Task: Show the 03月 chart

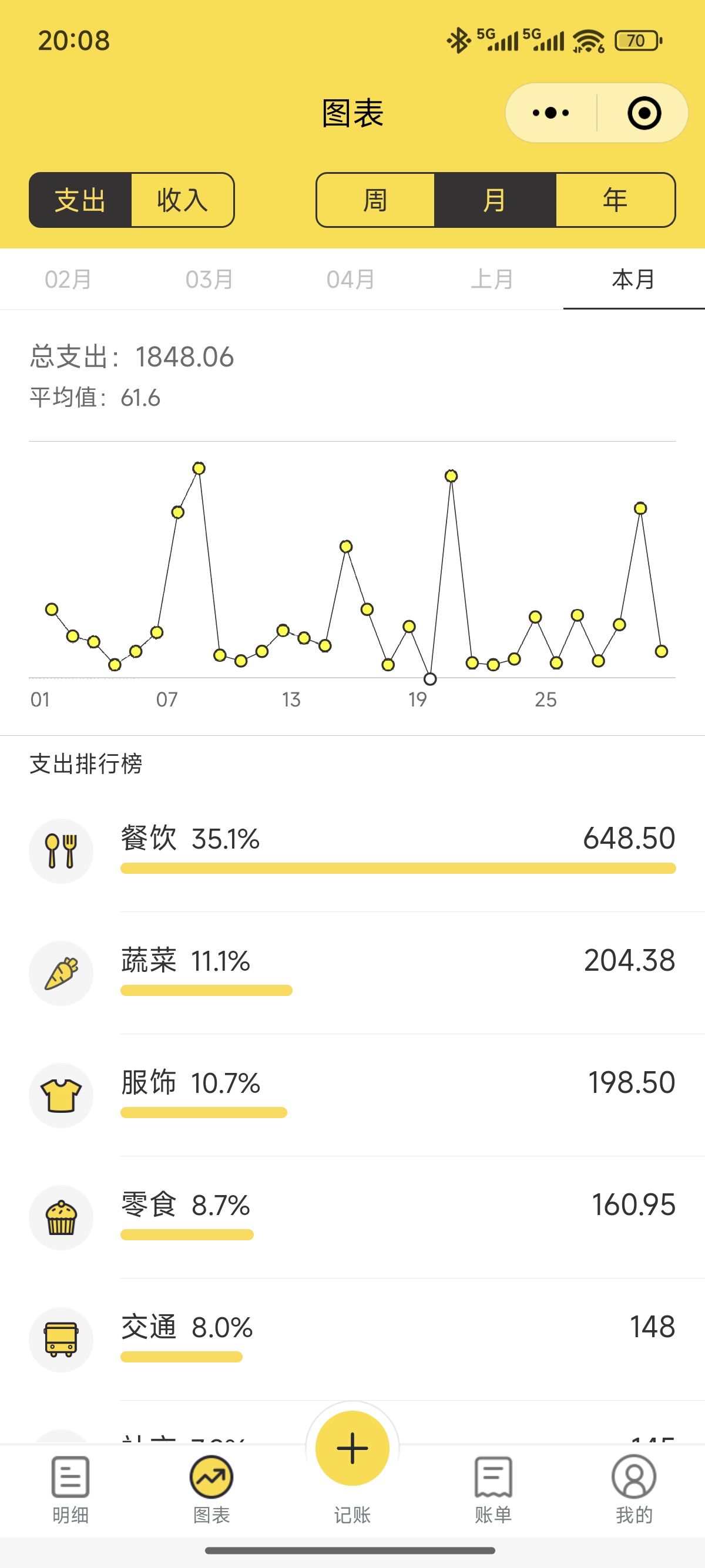Action: pyautogui.click(x=210, y=280)
